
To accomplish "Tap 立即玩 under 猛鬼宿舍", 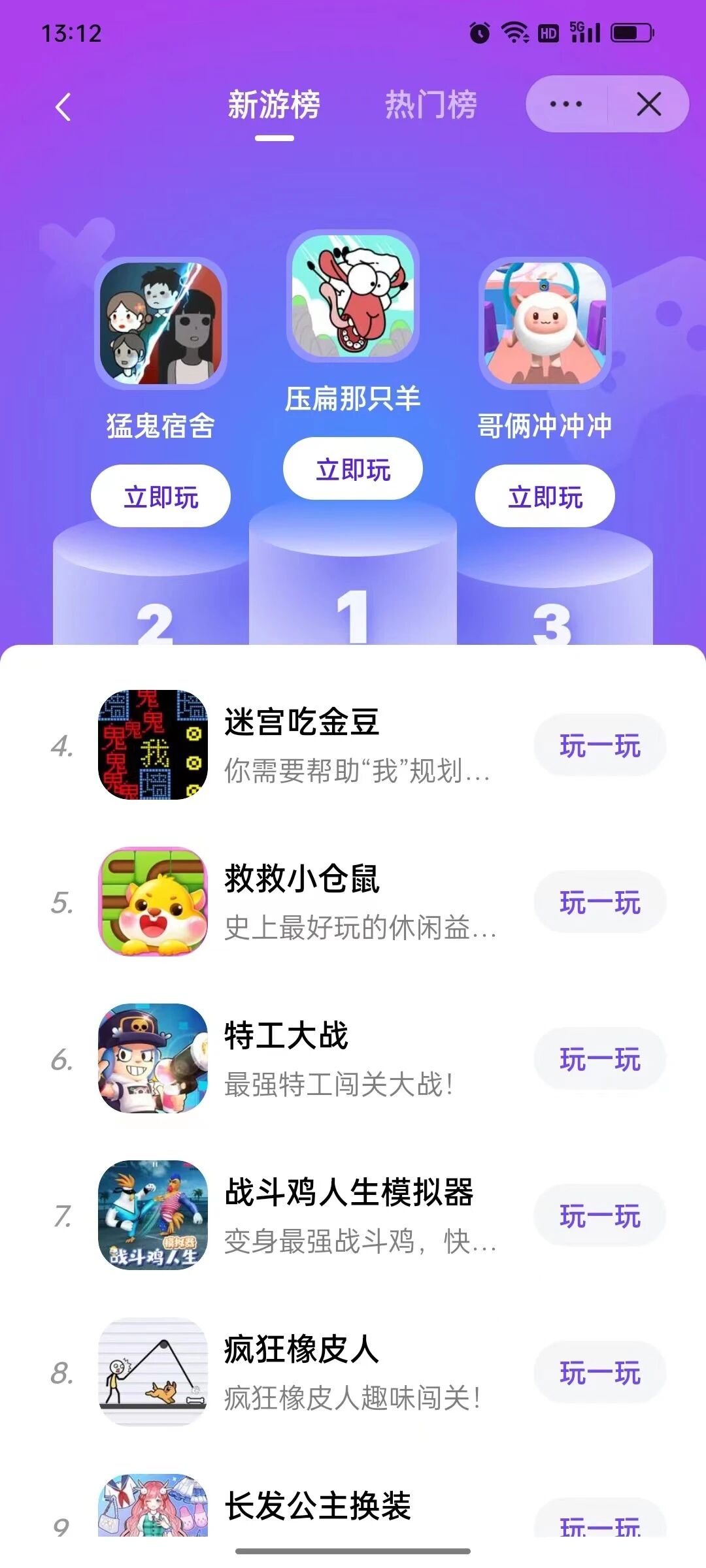I will [x=161, y=497].
